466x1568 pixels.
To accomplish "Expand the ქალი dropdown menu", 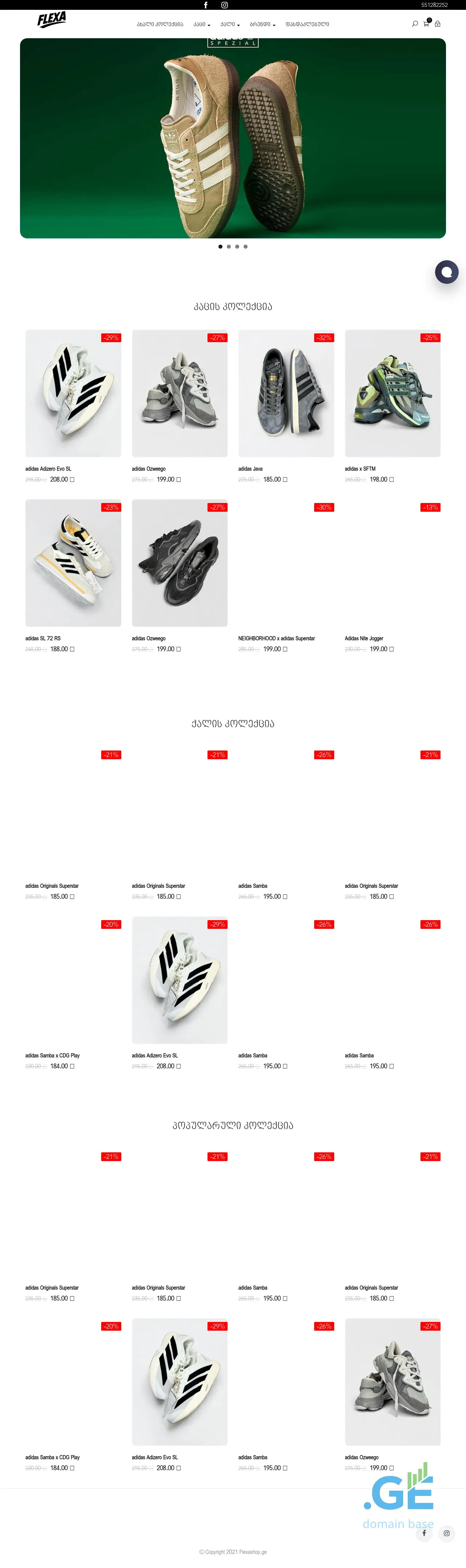I will pos(230,24).
